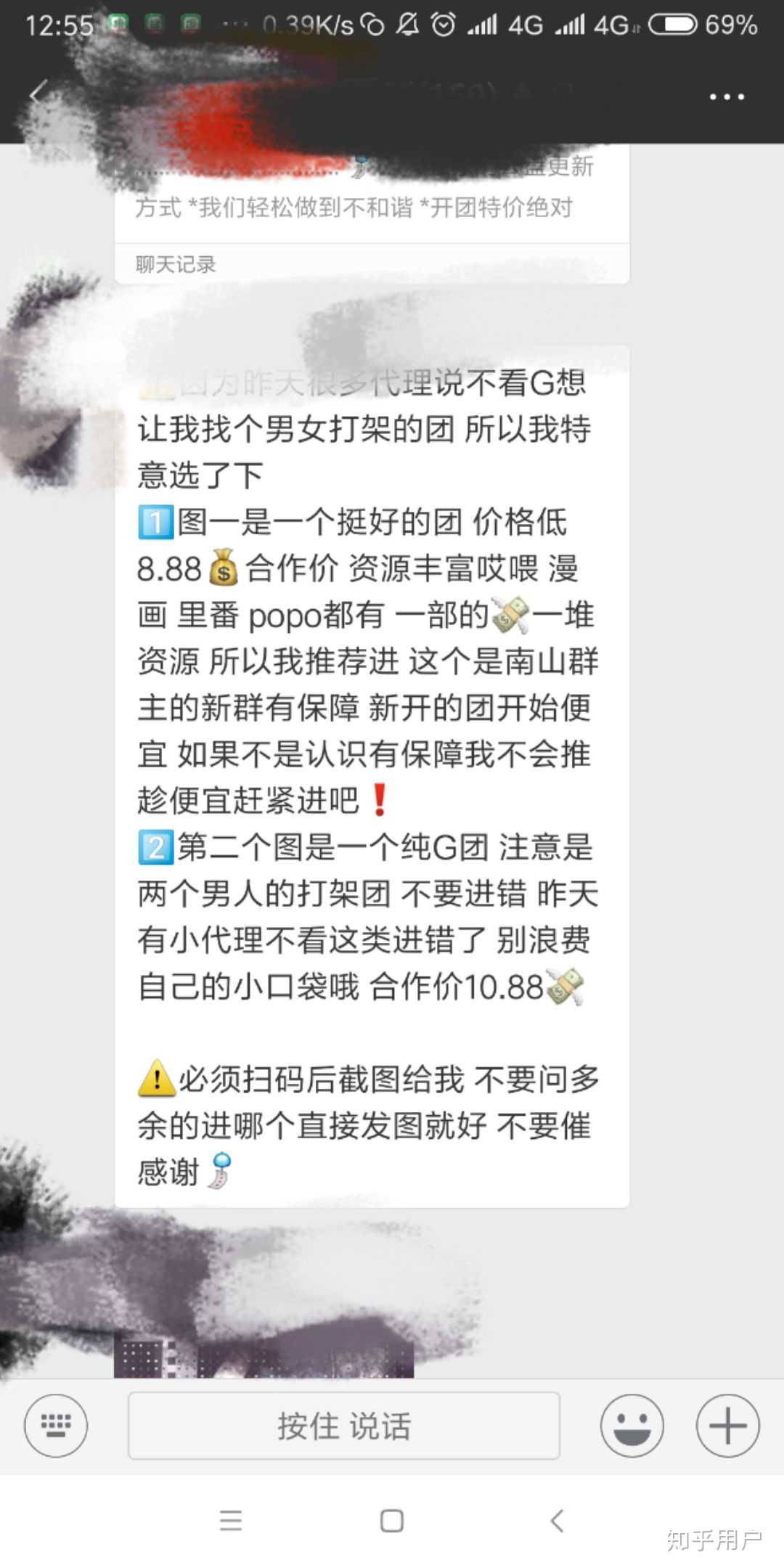Viewport: 784px width, 1568px height.
Task: Open the plus attachment panel
Action: [727, 1426]
